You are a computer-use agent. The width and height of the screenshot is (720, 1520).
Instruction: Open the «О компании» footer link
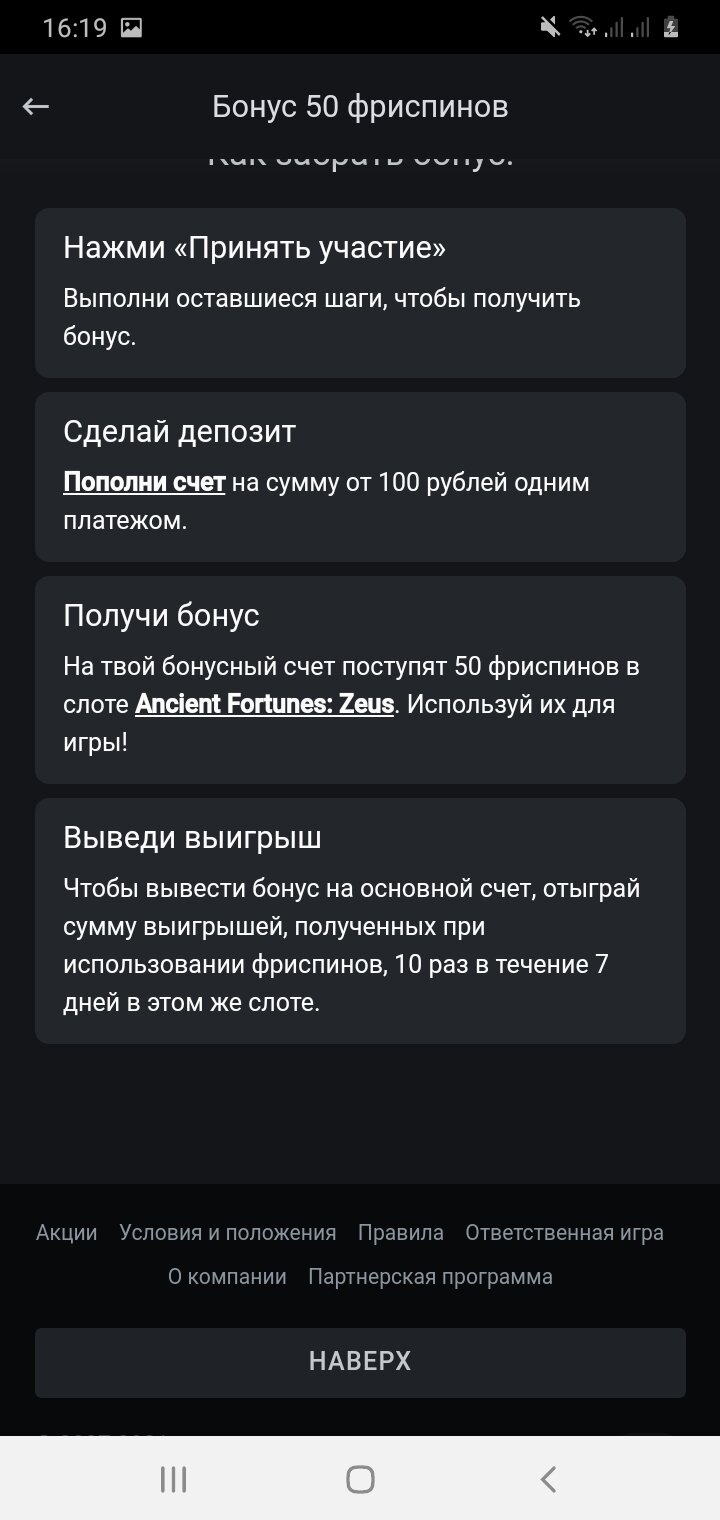click(227, 1277)
